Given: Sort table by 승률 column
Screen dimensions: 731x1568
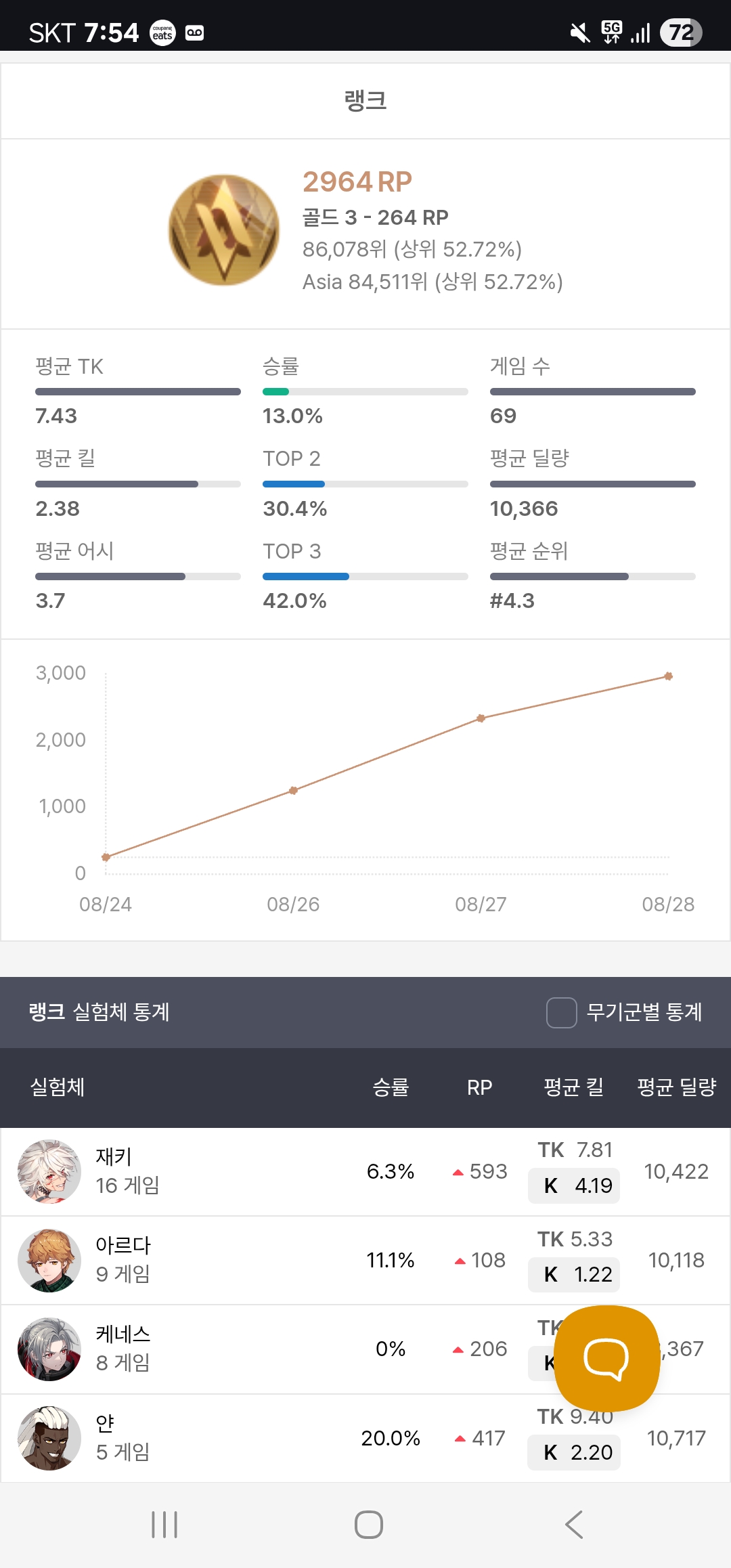Looking at the screenshot, I should pyautogui.click(x=391, y=1087).
